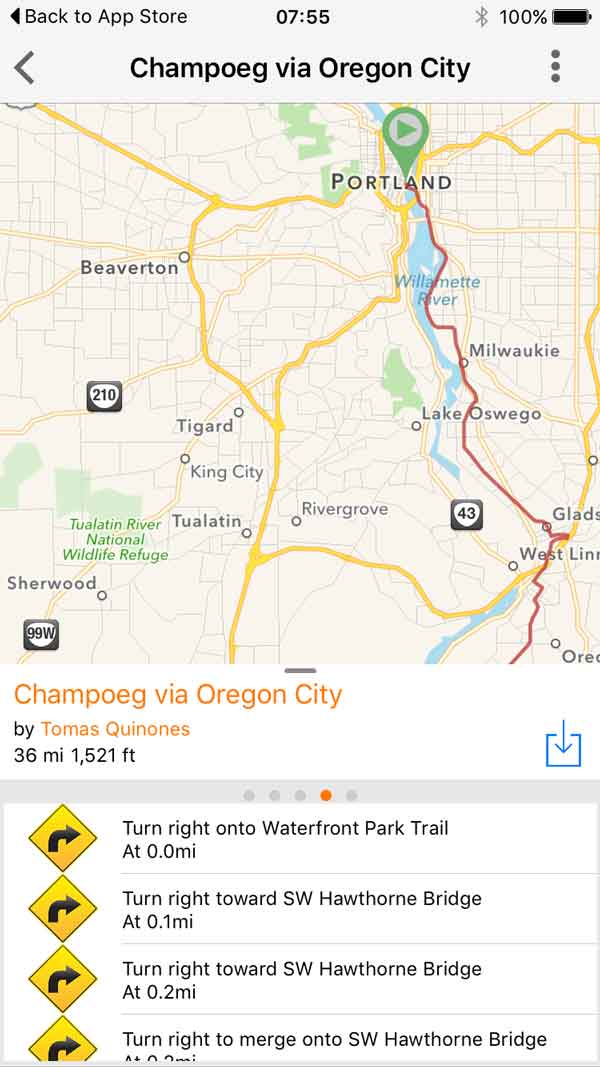Viewport: 600px width, 1067px height.
Task: Select the turn cue at 0.1mi
Action: point(300,909)
